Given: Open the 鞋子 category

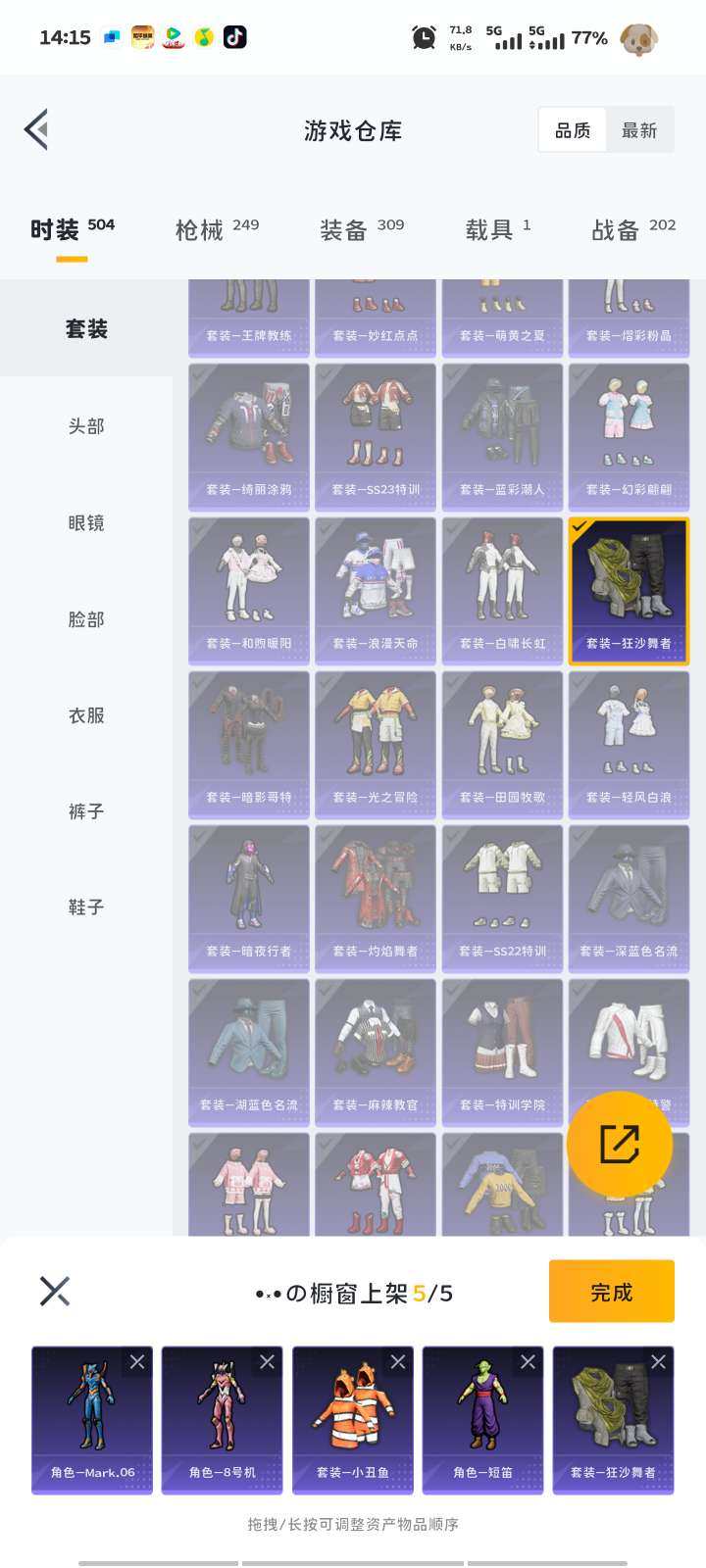Looking at the screenshot, I should coord(86,907).
